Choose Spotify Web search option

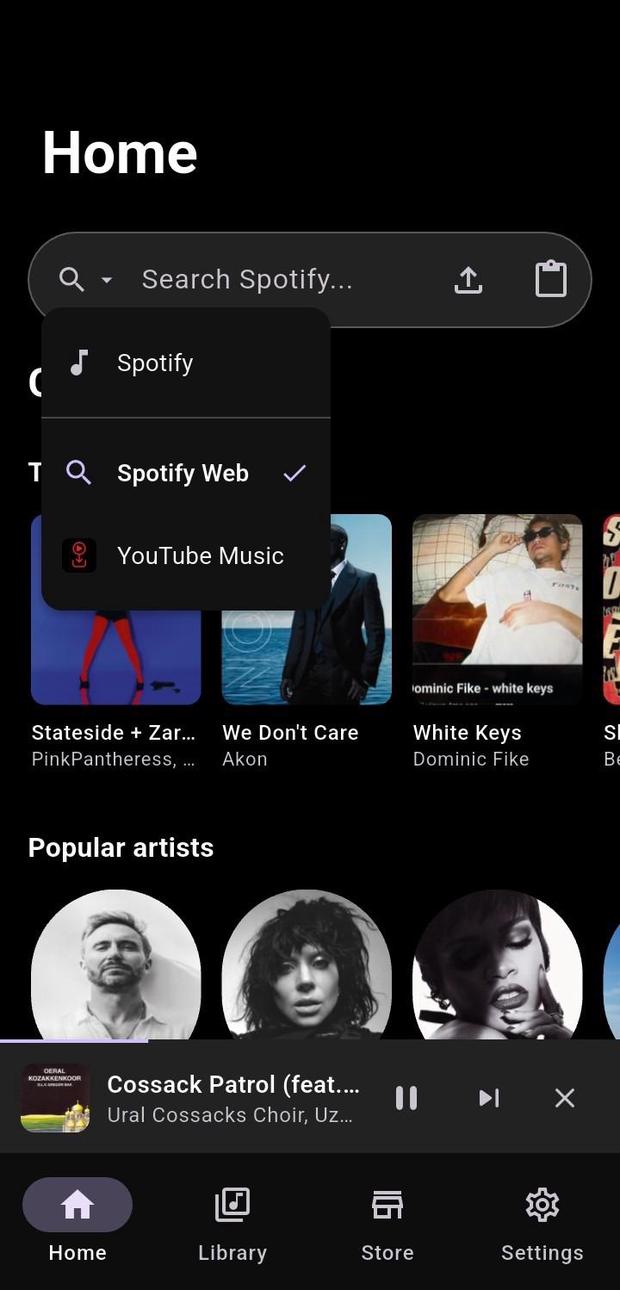pos(183,473)
